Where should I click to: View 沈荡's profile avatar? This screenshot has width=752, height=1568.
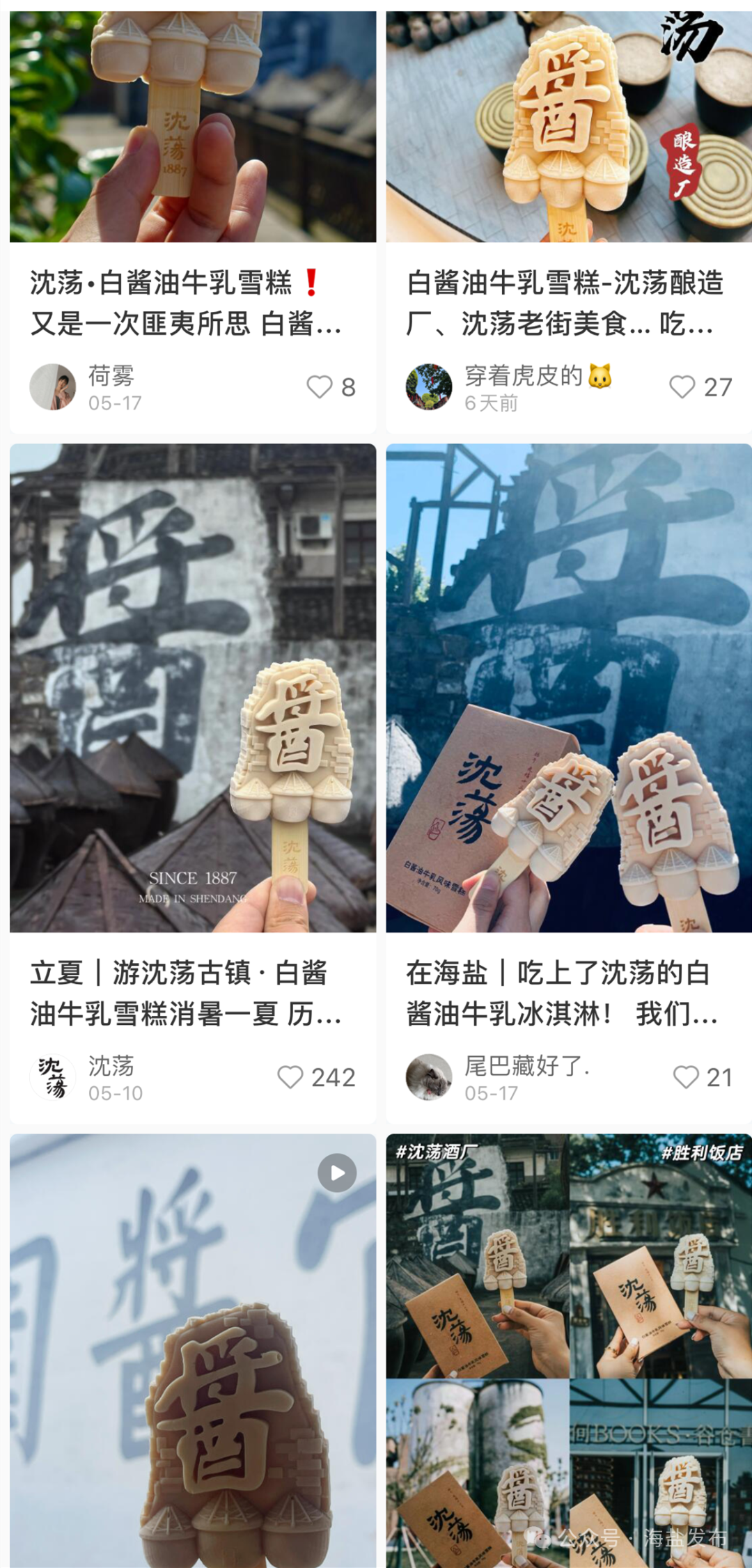click(x=53, y=1077)
